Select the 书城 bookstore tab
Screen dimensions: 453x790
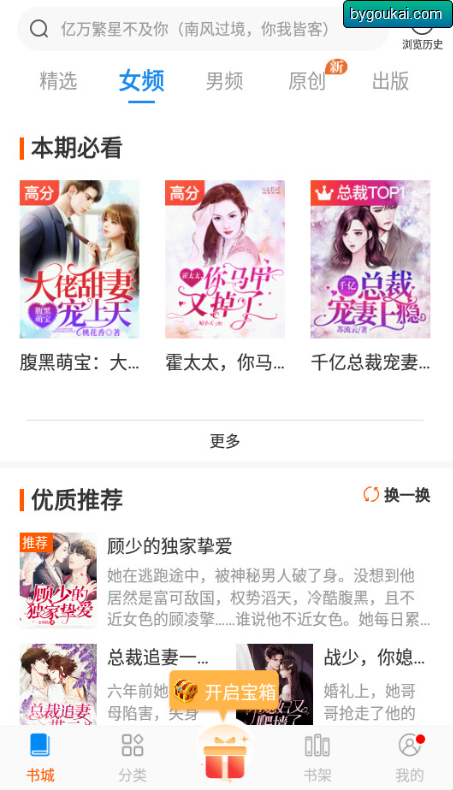click(x=40, y=758)
